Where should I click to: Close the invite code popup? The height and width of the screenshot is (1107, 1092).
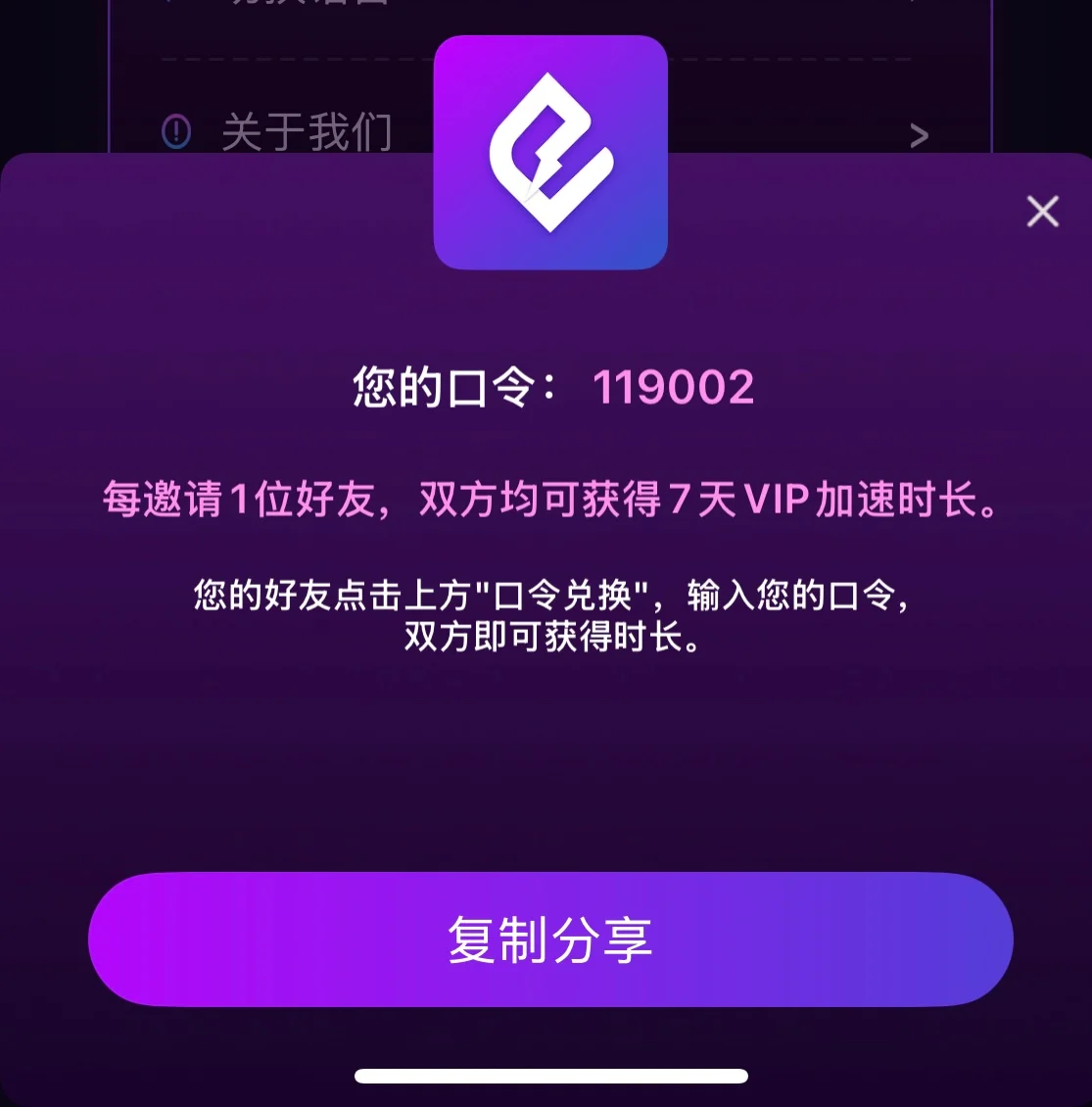pyautogui.click(x=1042, y=212)
